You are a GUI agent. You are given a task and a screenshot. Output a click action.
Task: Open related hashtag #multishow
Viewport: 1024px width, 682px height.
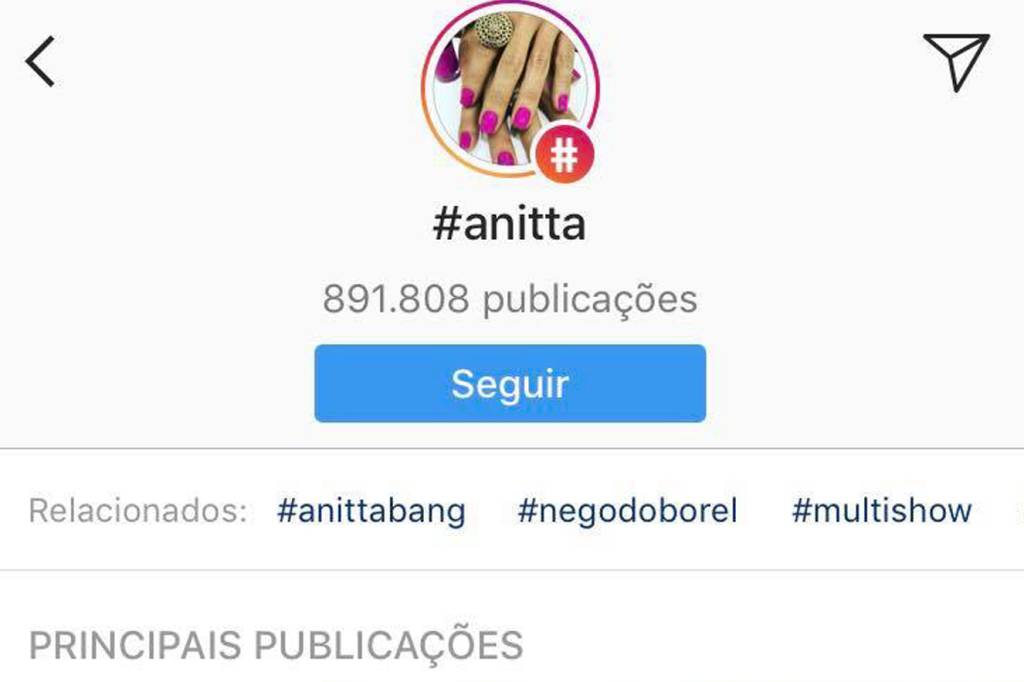coord(881,511)
